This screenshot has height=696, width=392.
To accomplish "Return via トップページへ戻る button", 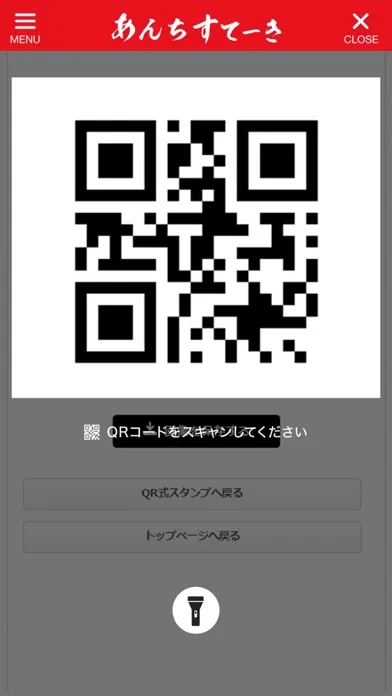I will pyautogui.click(x=192, y=536).
